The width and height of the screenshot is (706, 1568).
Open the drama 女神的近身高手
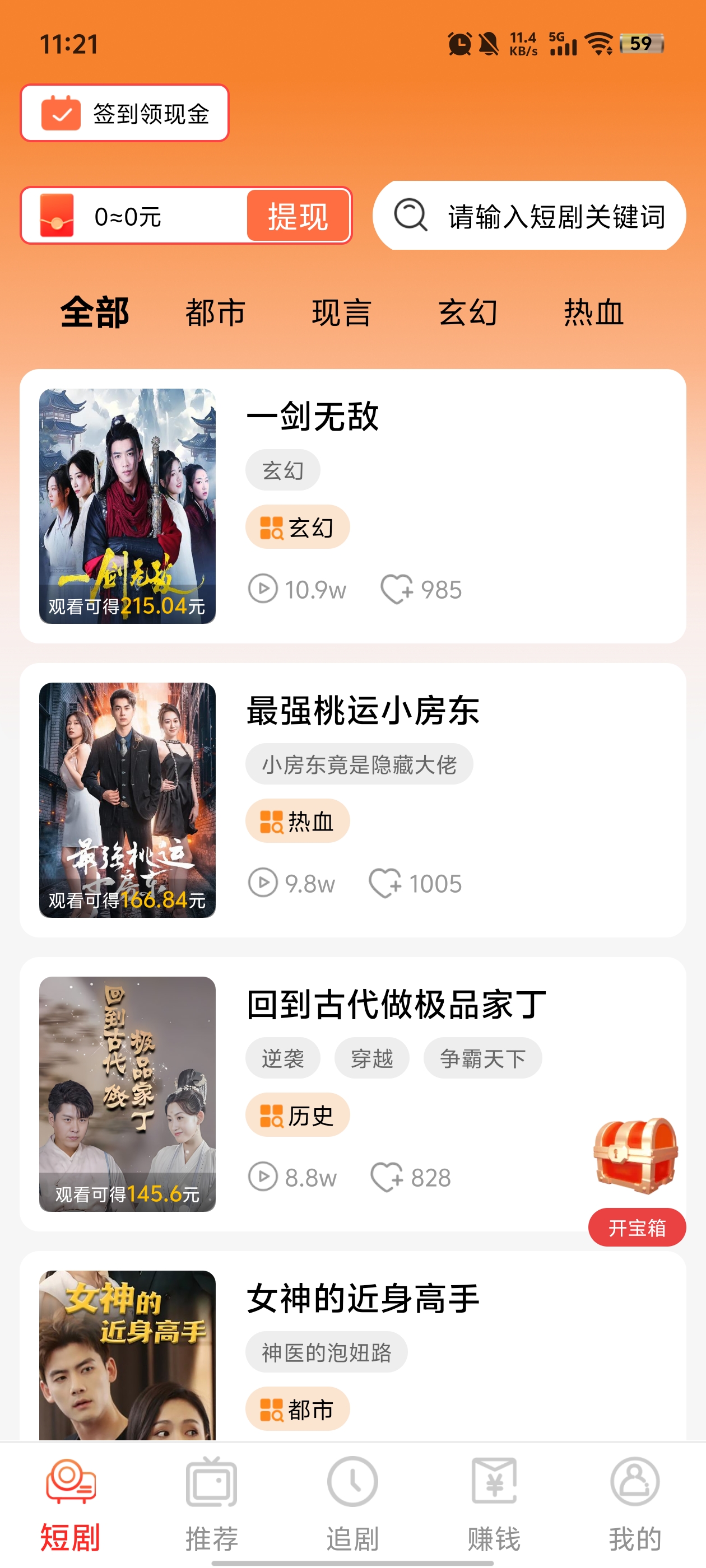point(363,1299)
